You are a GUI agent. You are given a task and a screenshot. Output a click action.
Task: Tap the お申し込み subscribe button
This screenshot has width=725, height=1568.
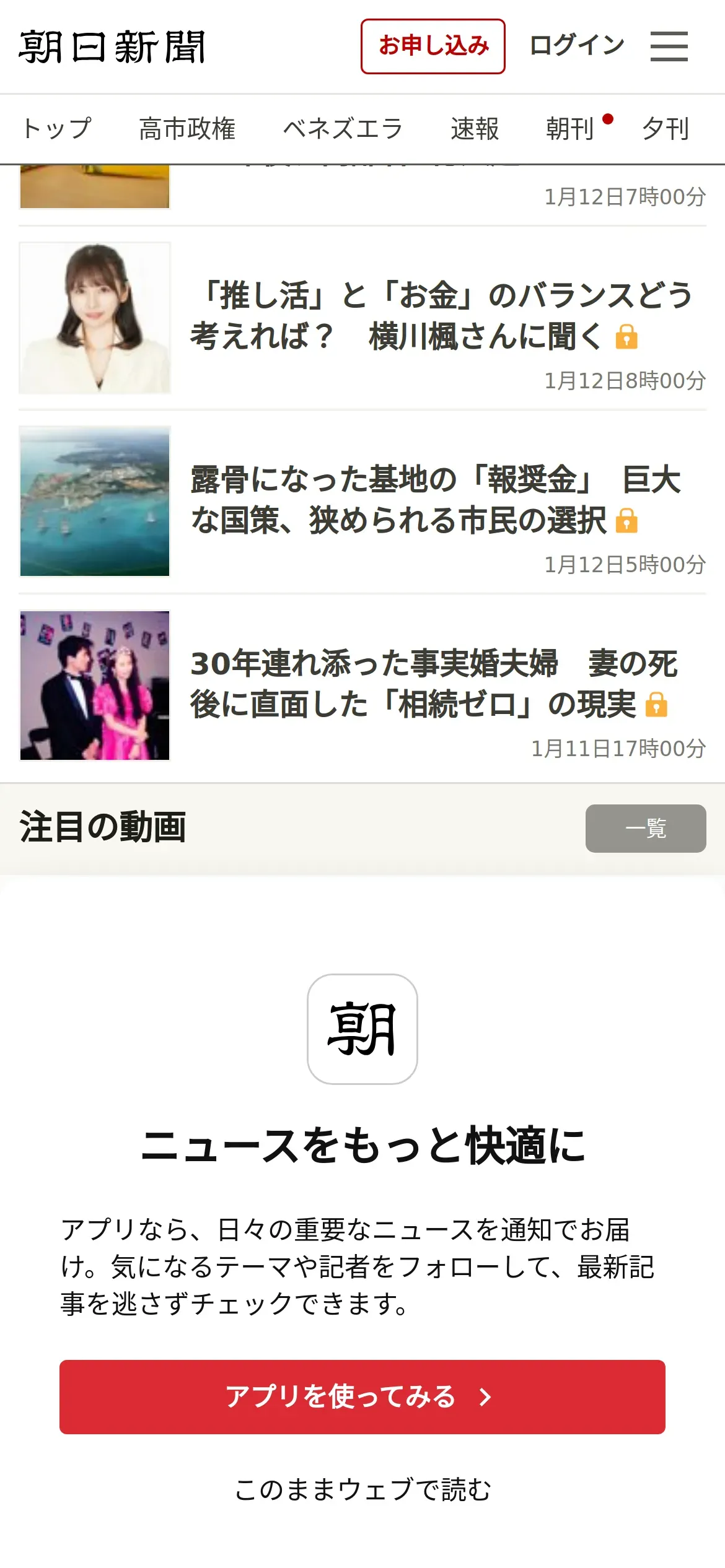pos(433,46)
